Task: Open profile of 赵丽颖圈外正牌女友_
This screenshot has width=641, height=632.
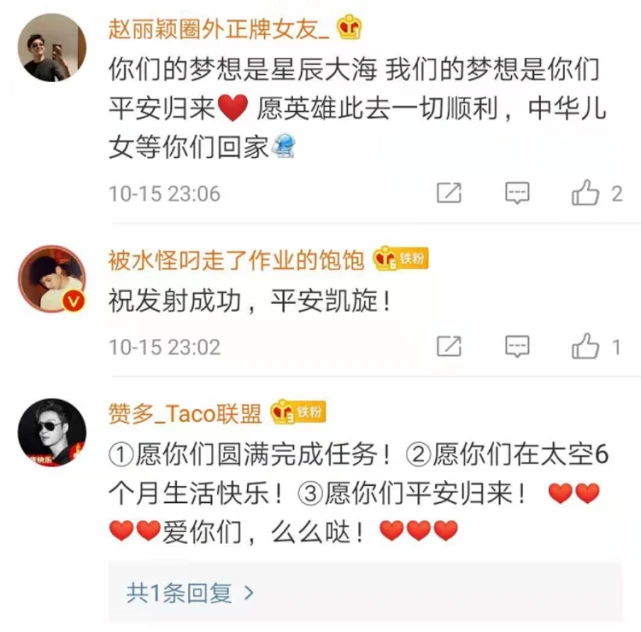Action: tap(220, 27)
